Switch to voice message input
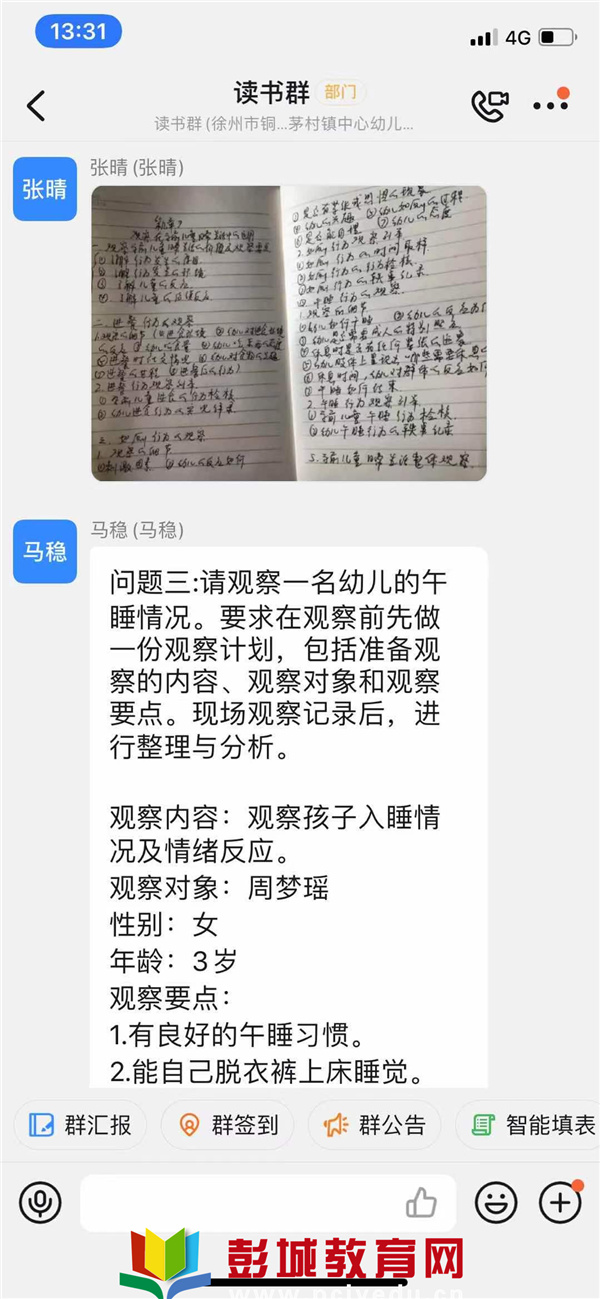This screenshot has height=1299, width=600. click(40, 1202)
